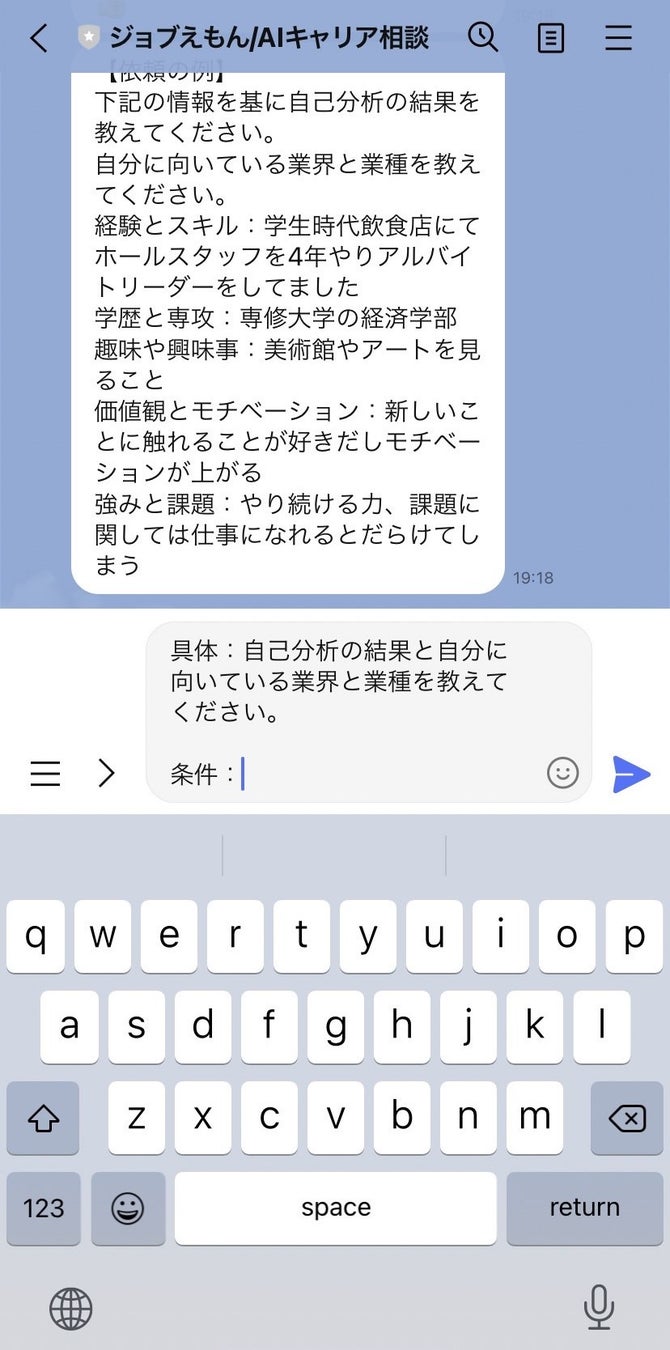This screenshot has width=670, height=1350.
Task: Start dictation with the microphone key
Action: tap(598, 1306)
